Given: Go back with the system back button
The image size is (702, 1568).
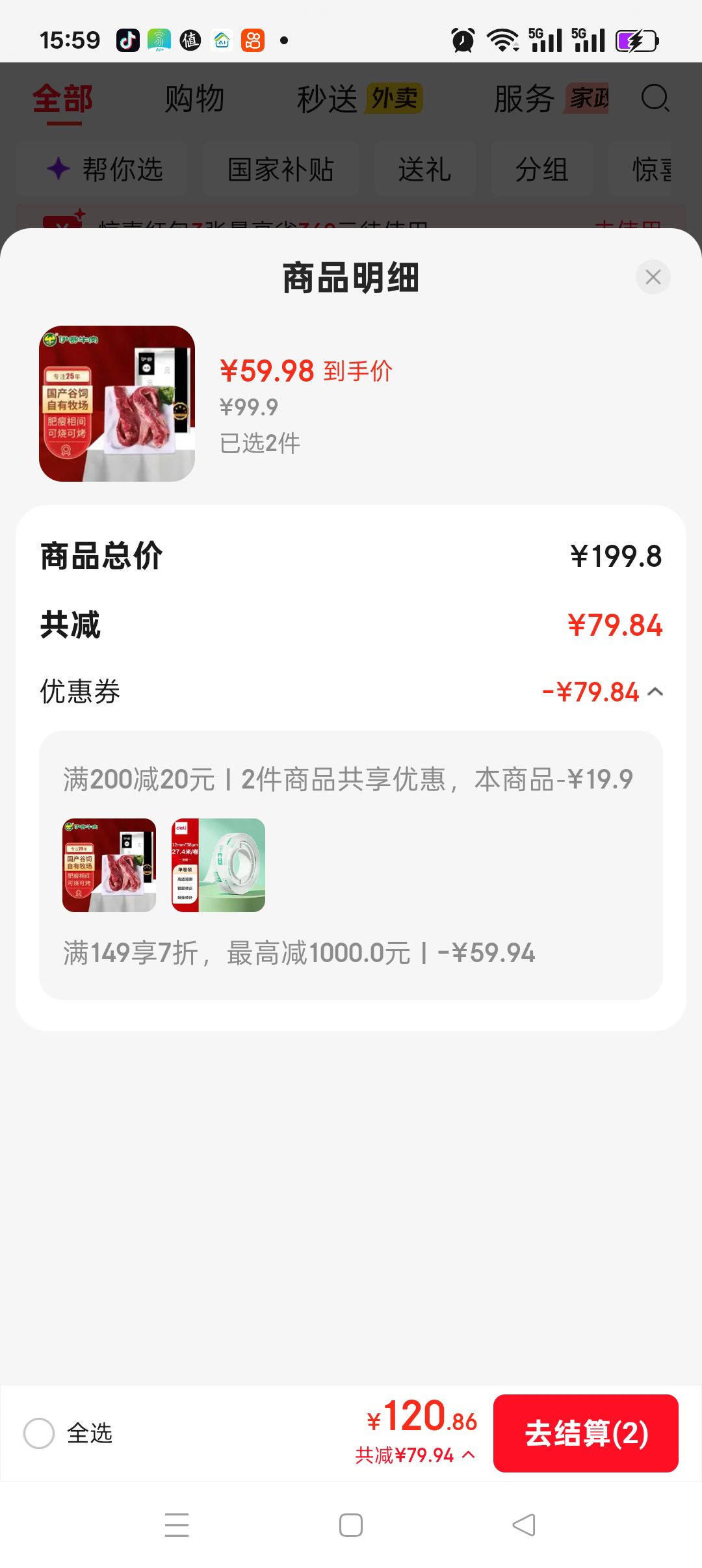Looking at the screenshot, I should pos(524,1525).
